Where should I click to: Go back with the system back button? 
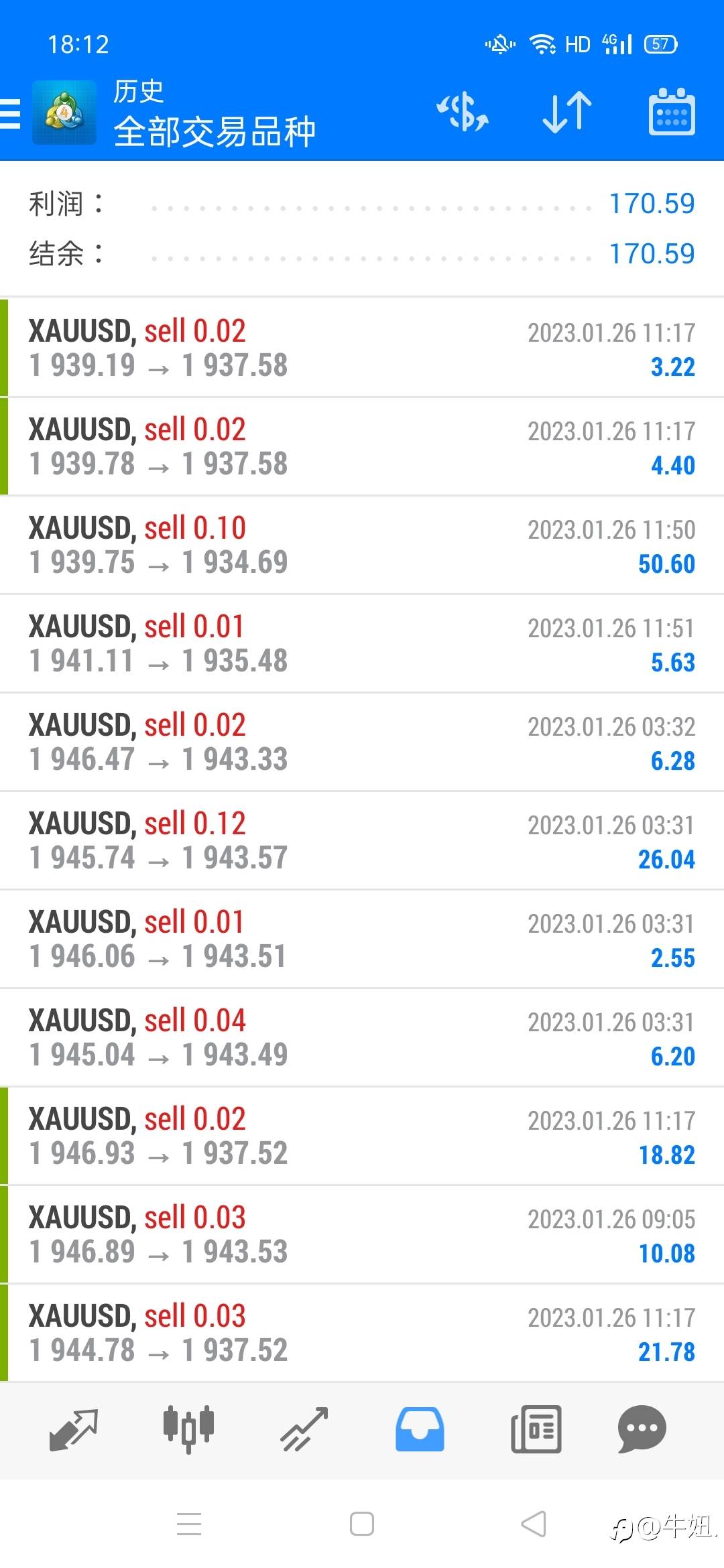click(534, 1524)
